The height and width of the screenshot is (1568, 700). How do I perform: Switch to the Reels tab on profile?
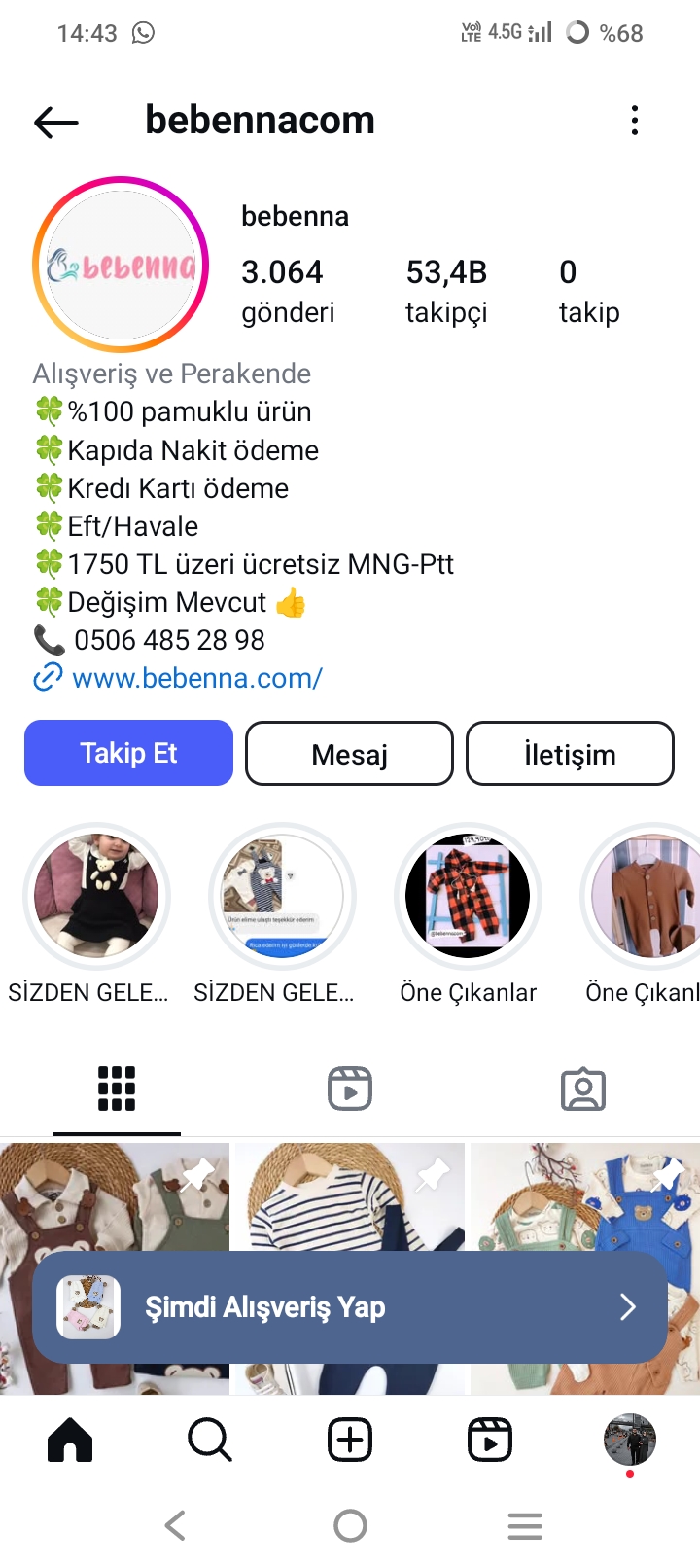tap(350, 1088)
